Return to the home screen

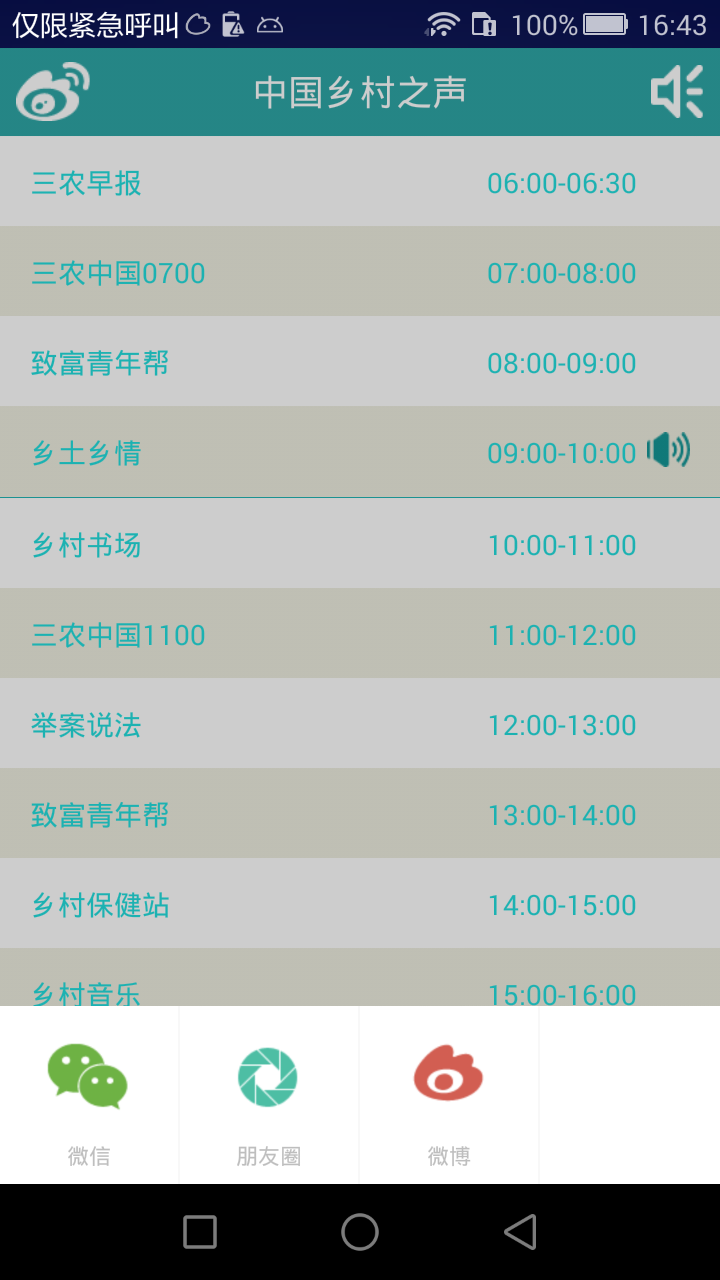(360, 1232)
